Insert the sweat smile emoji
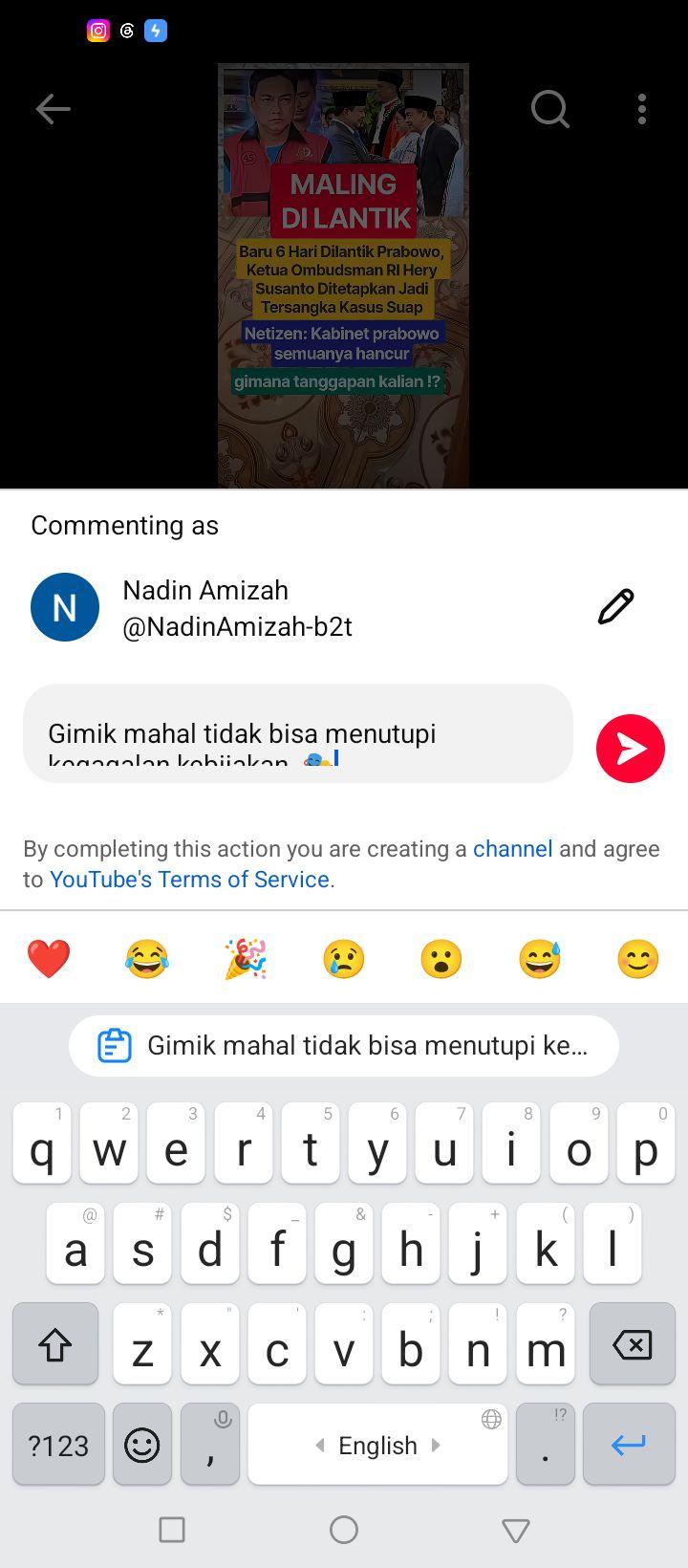The width and height of the screenshot is (688, 1568). pyautogui.click(x=540, y=958)
